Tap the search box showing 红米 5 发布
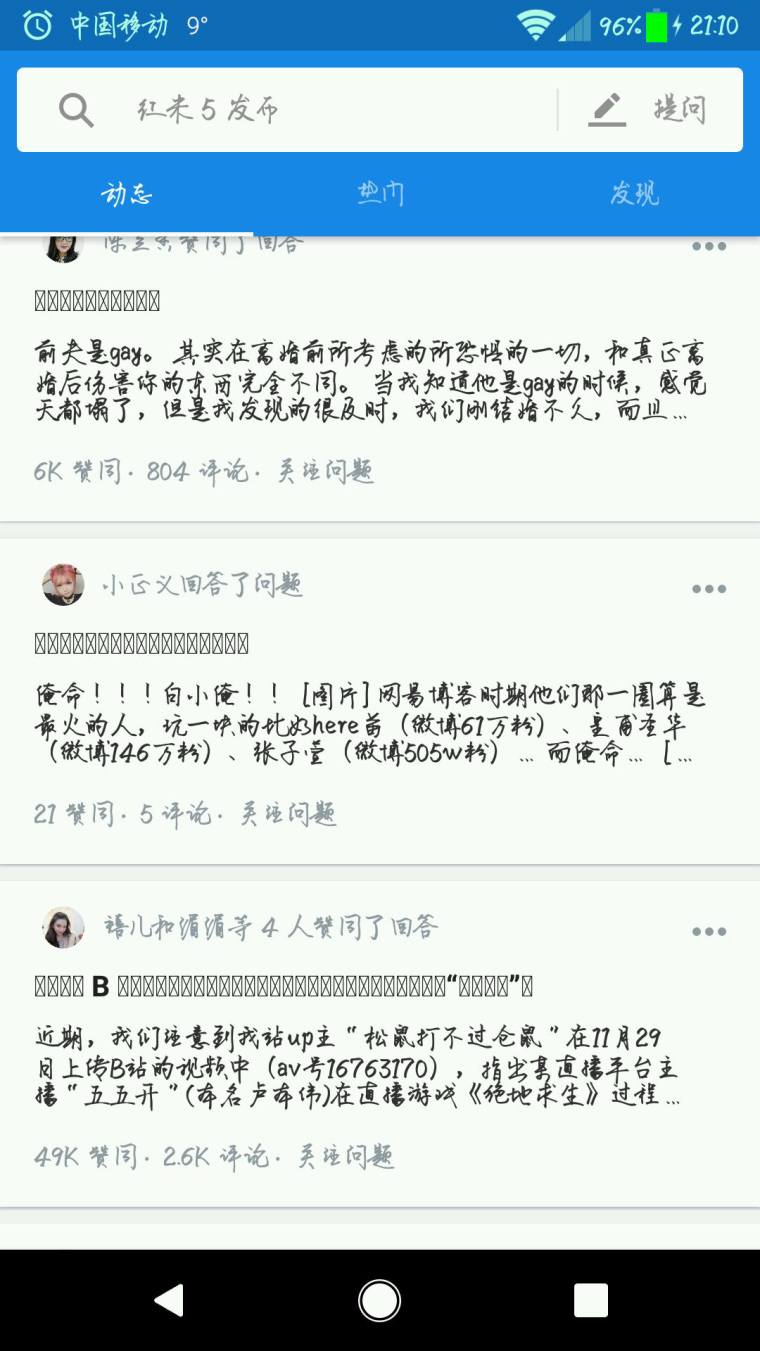This screenshot has width=760, height=1351. click(x=290, y=110)
